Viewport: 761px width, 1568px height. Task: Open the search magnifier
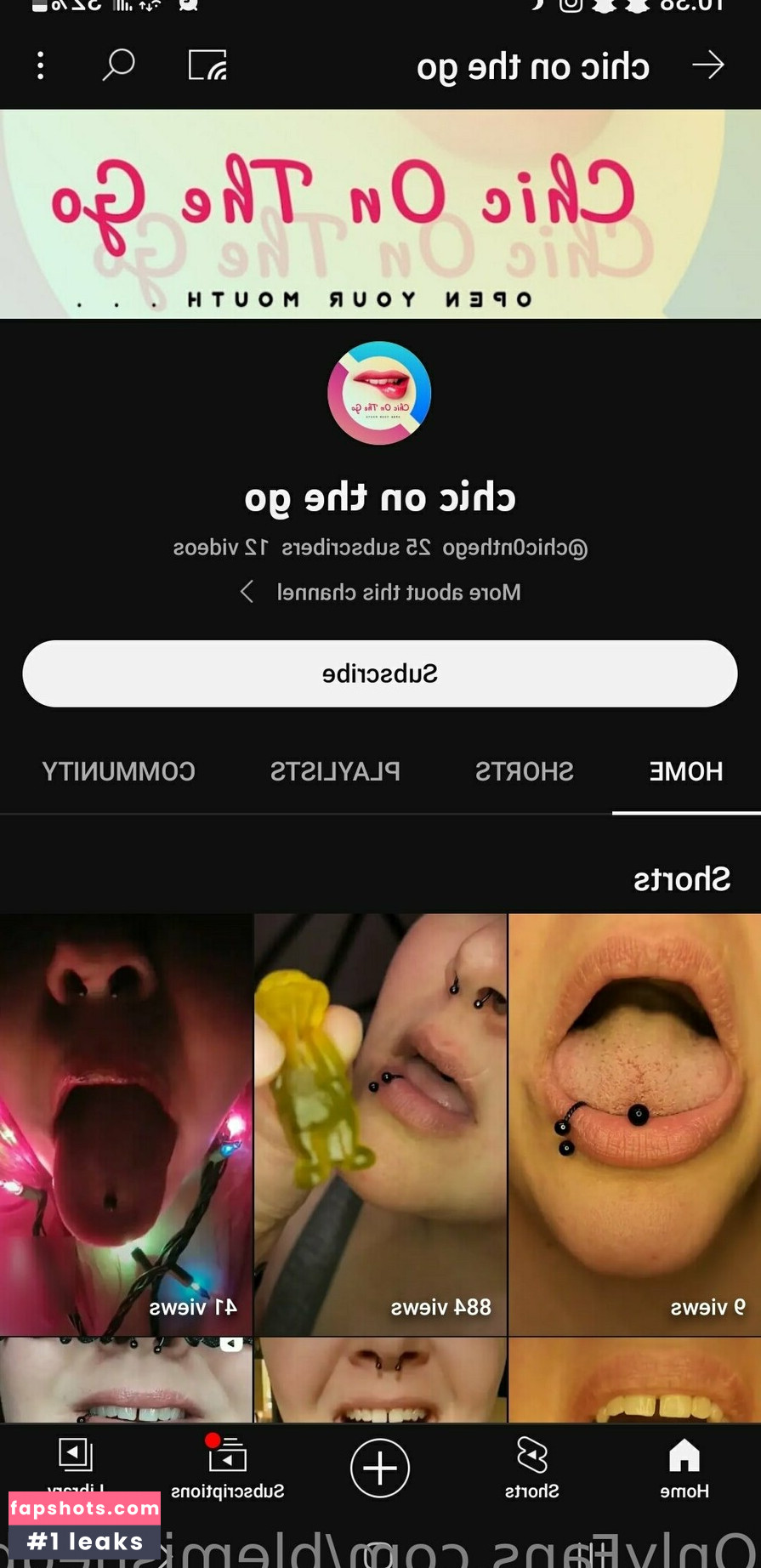(x=119, y=65)
